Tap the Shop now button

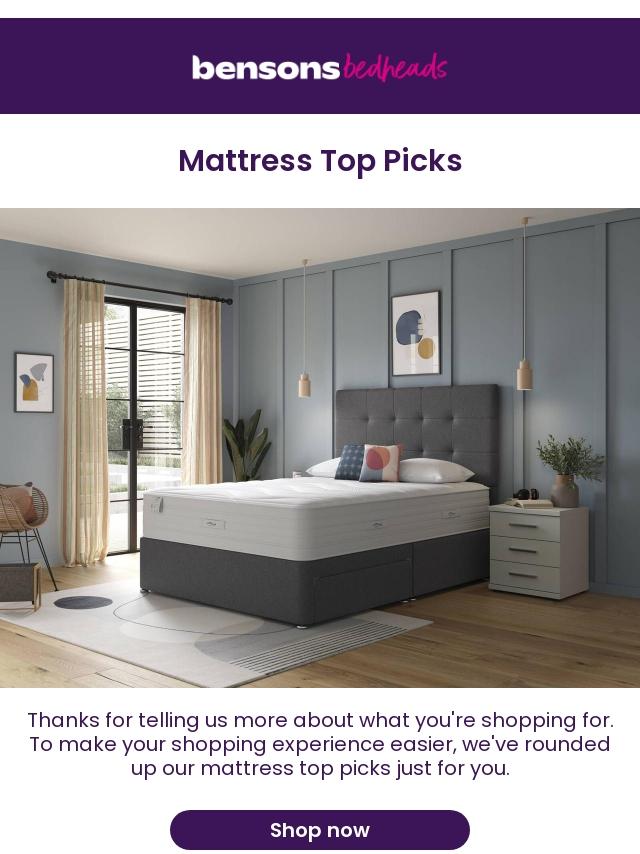[x=320, y=830]
